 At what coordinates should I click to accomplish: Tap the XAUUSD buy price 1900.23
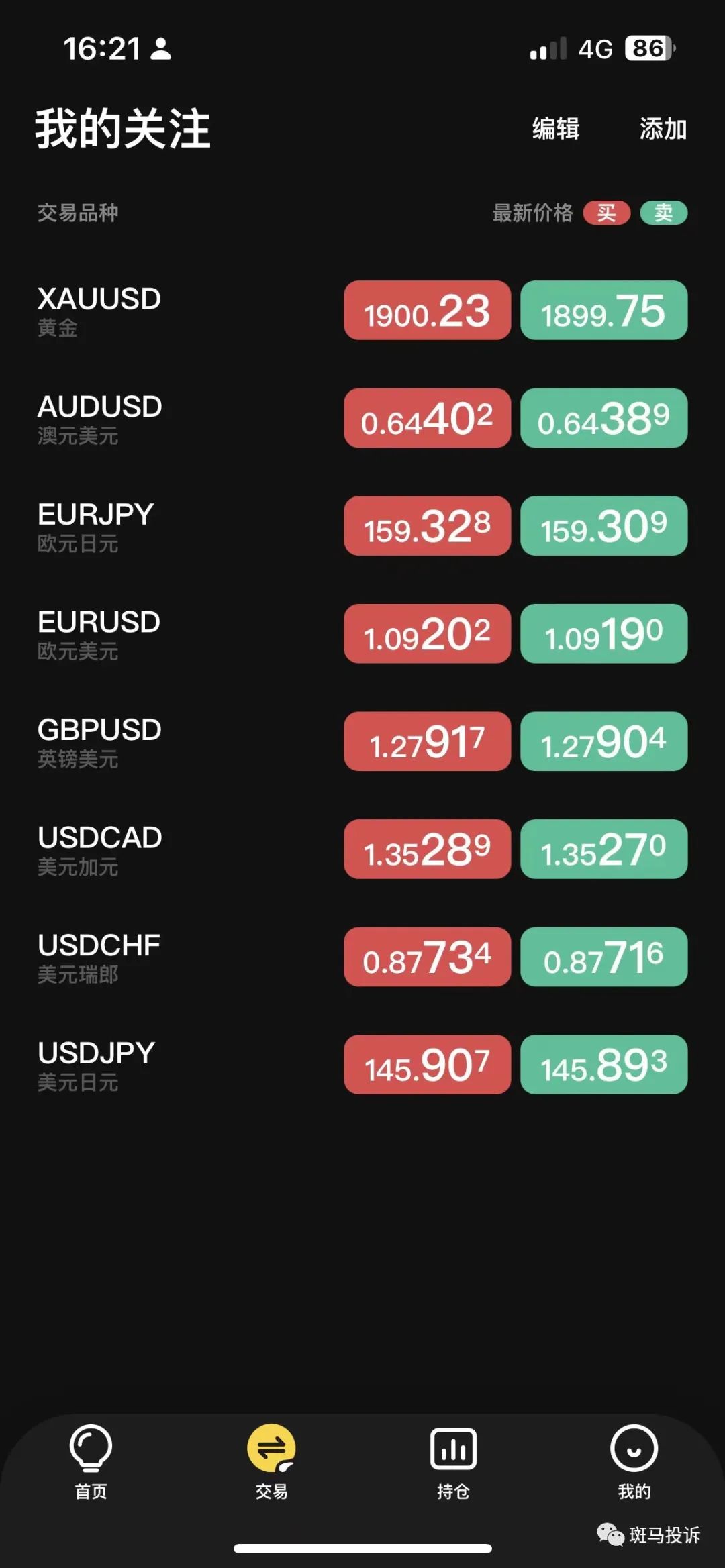(427, 311)
